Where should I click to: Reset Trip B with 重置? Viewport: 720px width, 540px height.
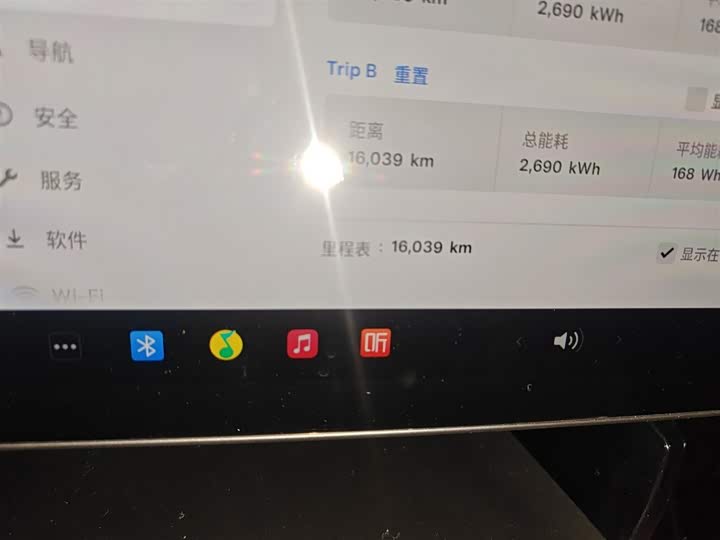(x=411, y=74)
